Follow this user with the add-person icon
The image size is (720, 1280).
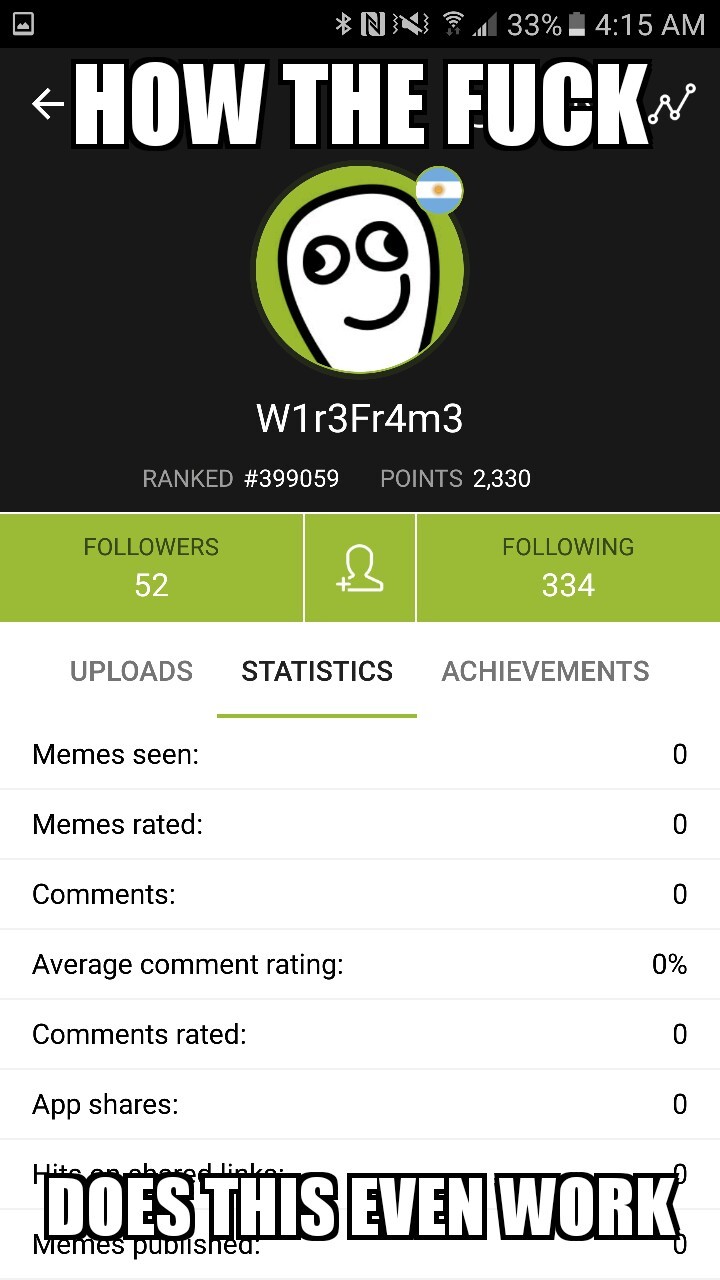[x=360, y=568]
